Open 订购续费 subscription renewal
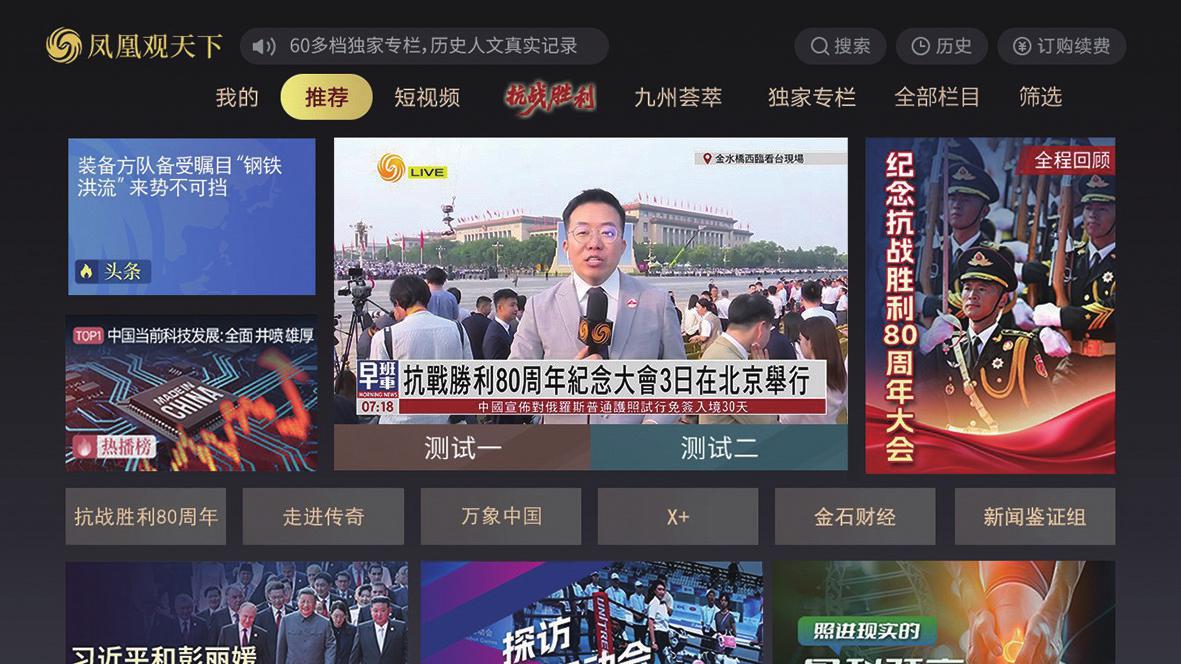This screenshot has width=1181, height=664. pos(1061,46)
